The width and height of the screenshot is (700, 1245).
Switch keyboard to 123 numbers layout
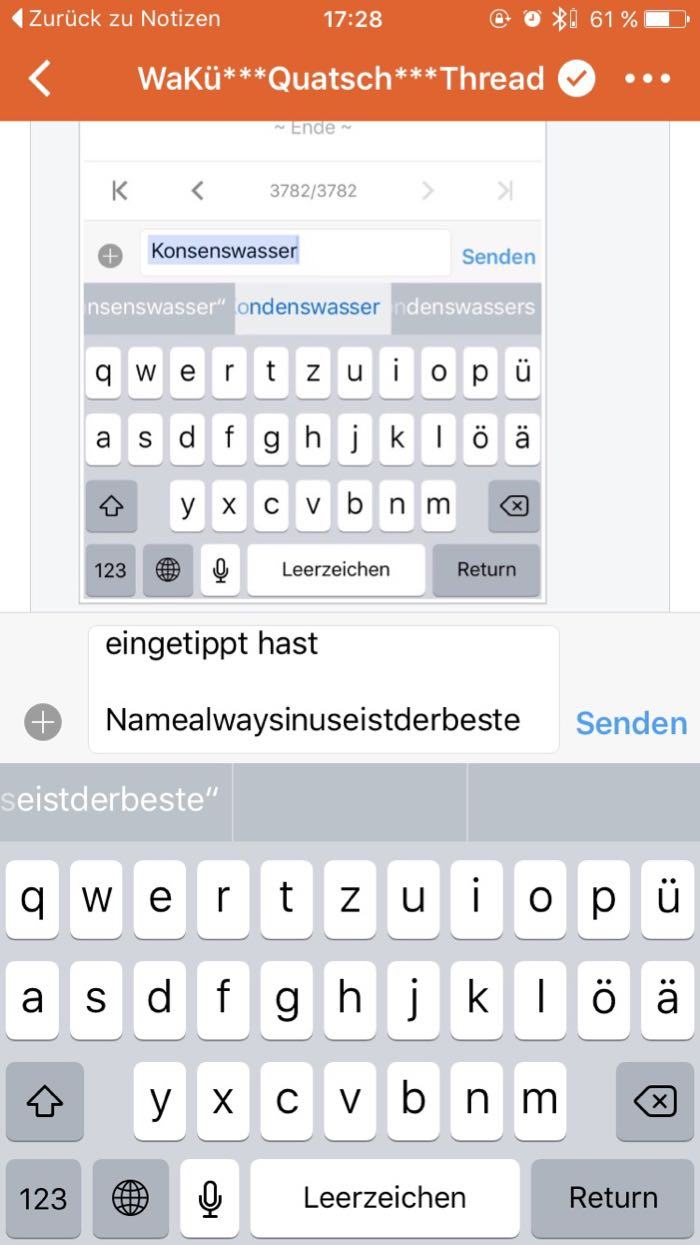tap(43, 1198)
